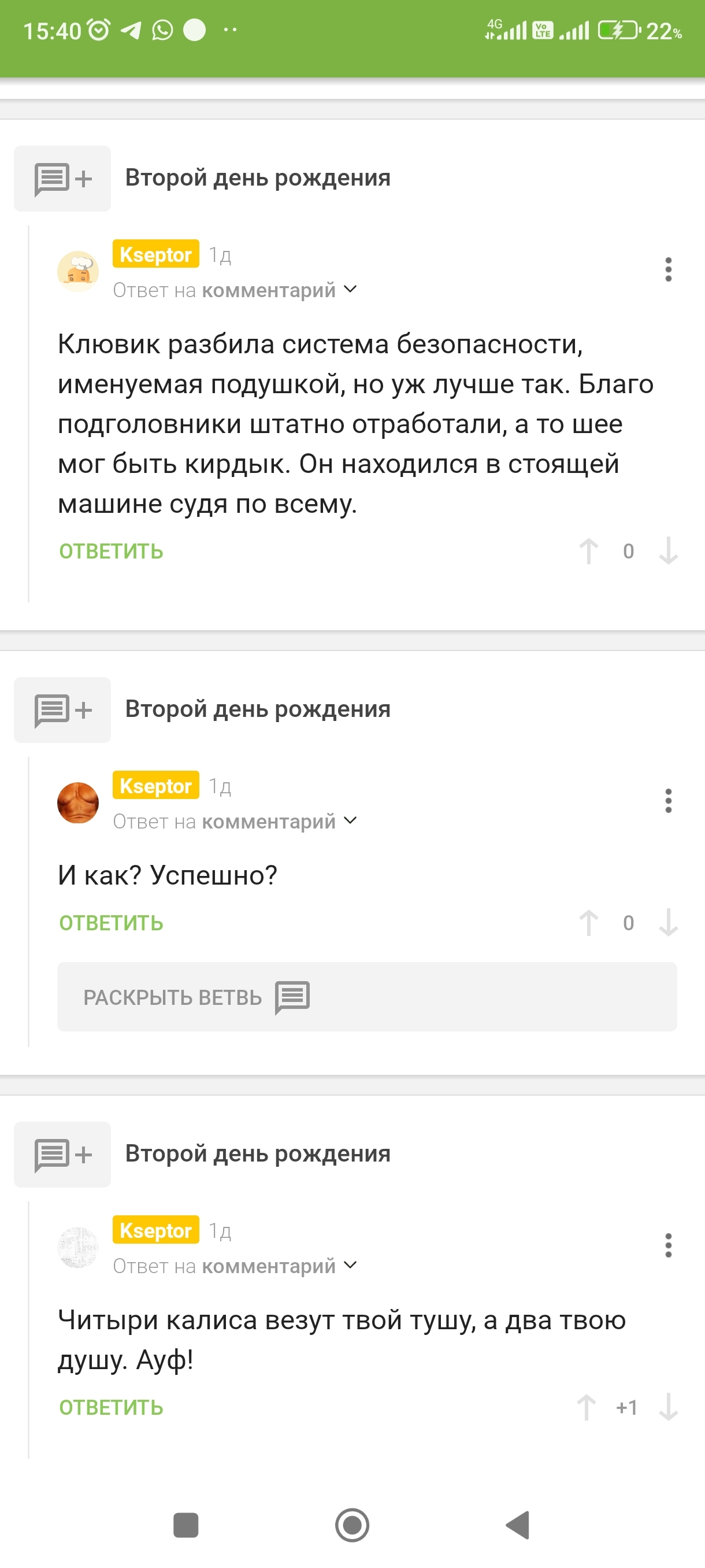This screenshot has height=1568, width=705.
Task: Open overflow menu on 'И как? Успешно?' comment
Action: click(668, 800)
